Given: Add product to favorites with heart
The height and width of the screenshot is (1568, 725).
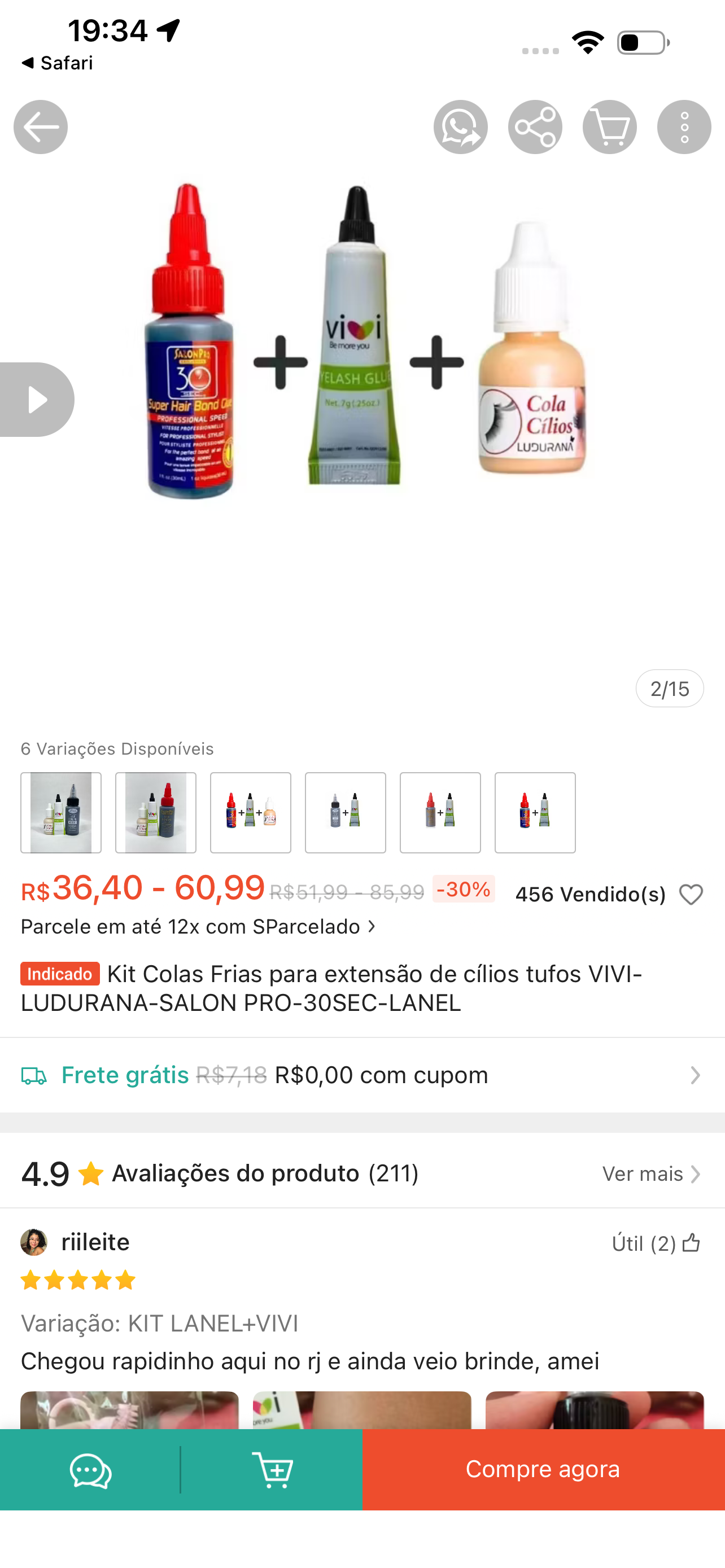Looking at the screenshot, I should point(691,895).
